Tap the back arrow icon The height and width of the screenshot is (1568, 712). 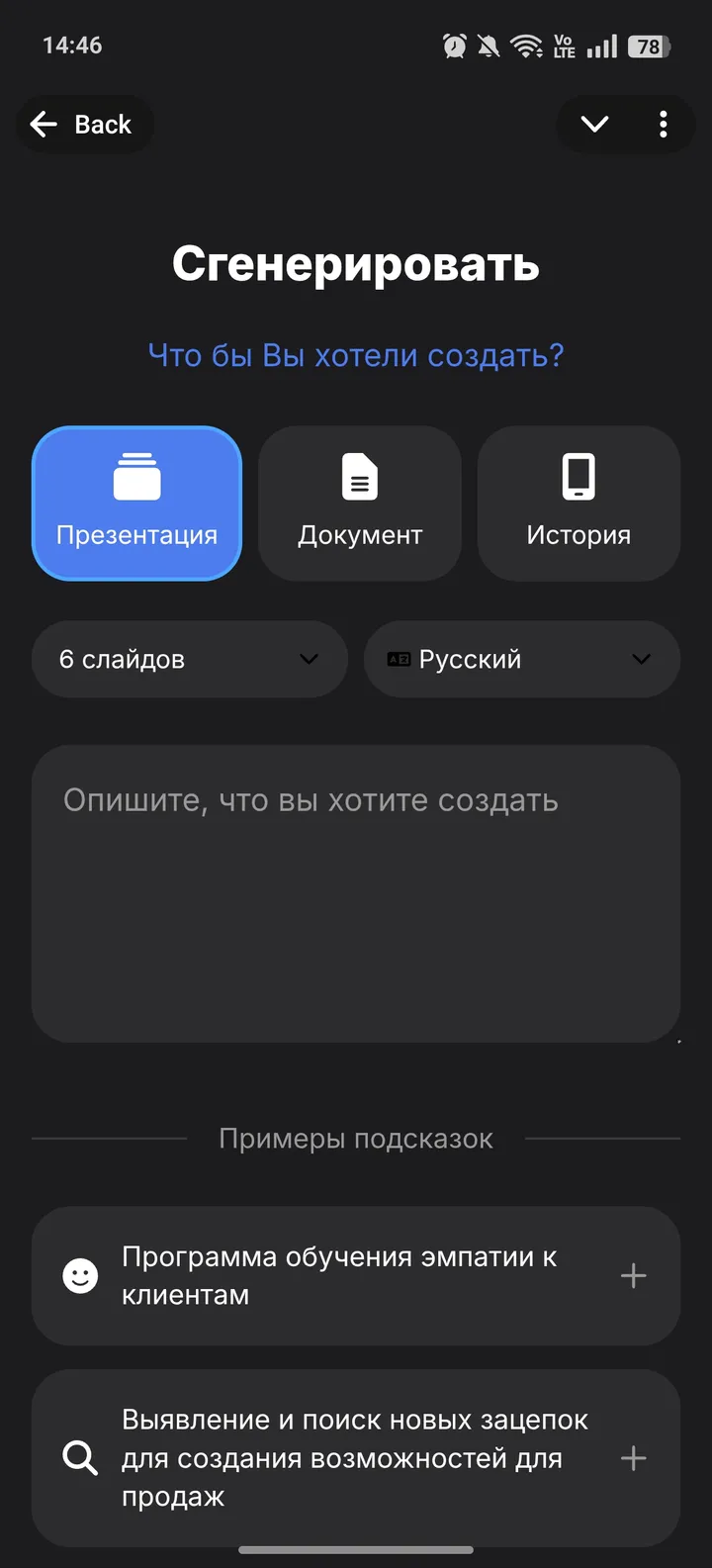(x=44, y=124)
